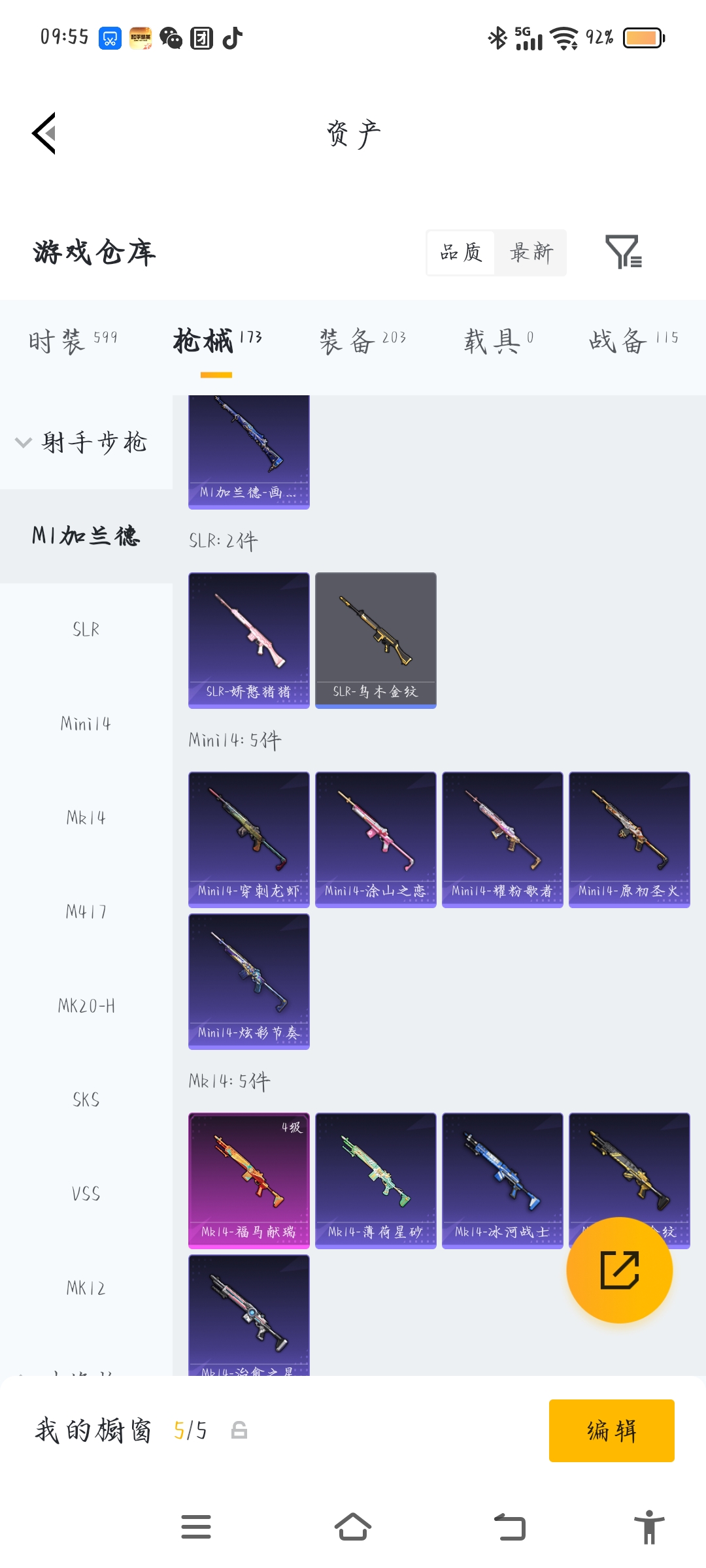This screenshot has width=706, height=1568.
Task: Tap the floating share button
Action: [x=619, y=1270]
